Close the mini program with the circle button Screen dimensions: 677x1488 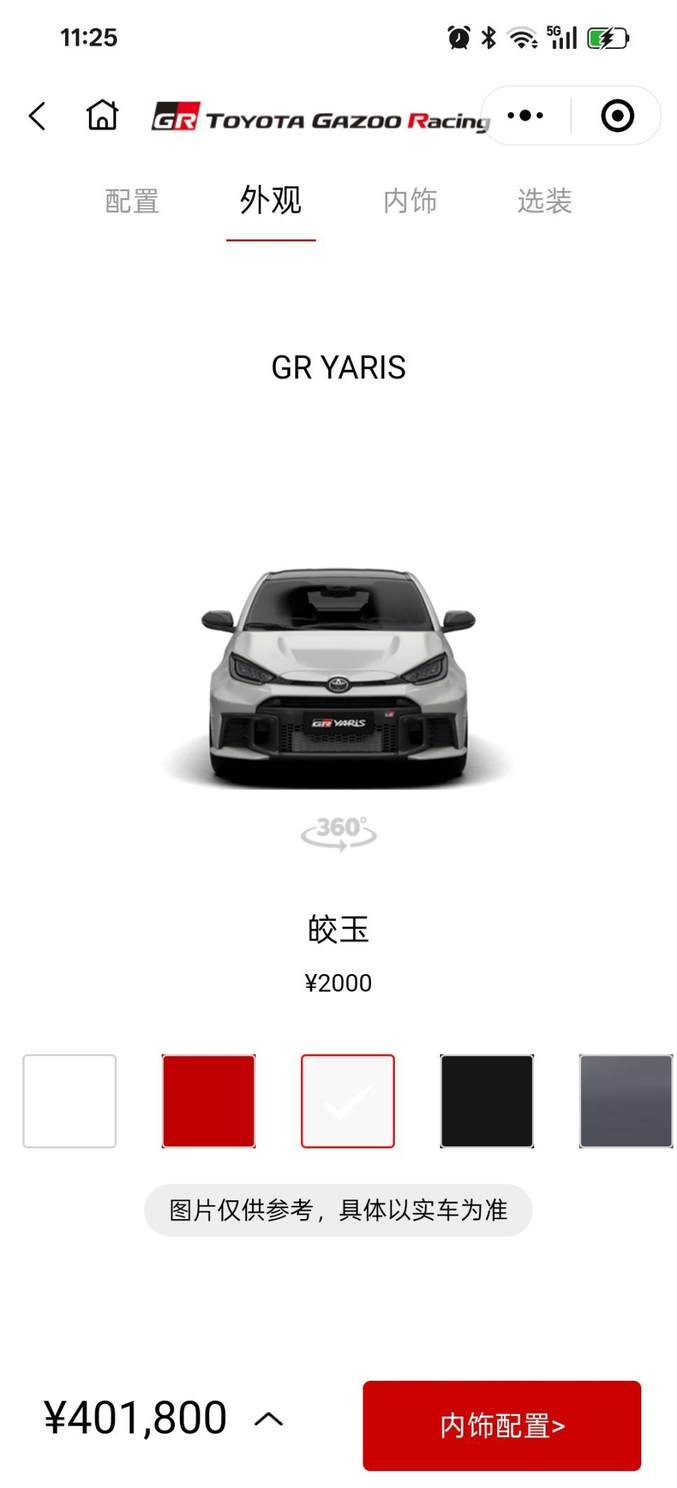coord(617,117)
